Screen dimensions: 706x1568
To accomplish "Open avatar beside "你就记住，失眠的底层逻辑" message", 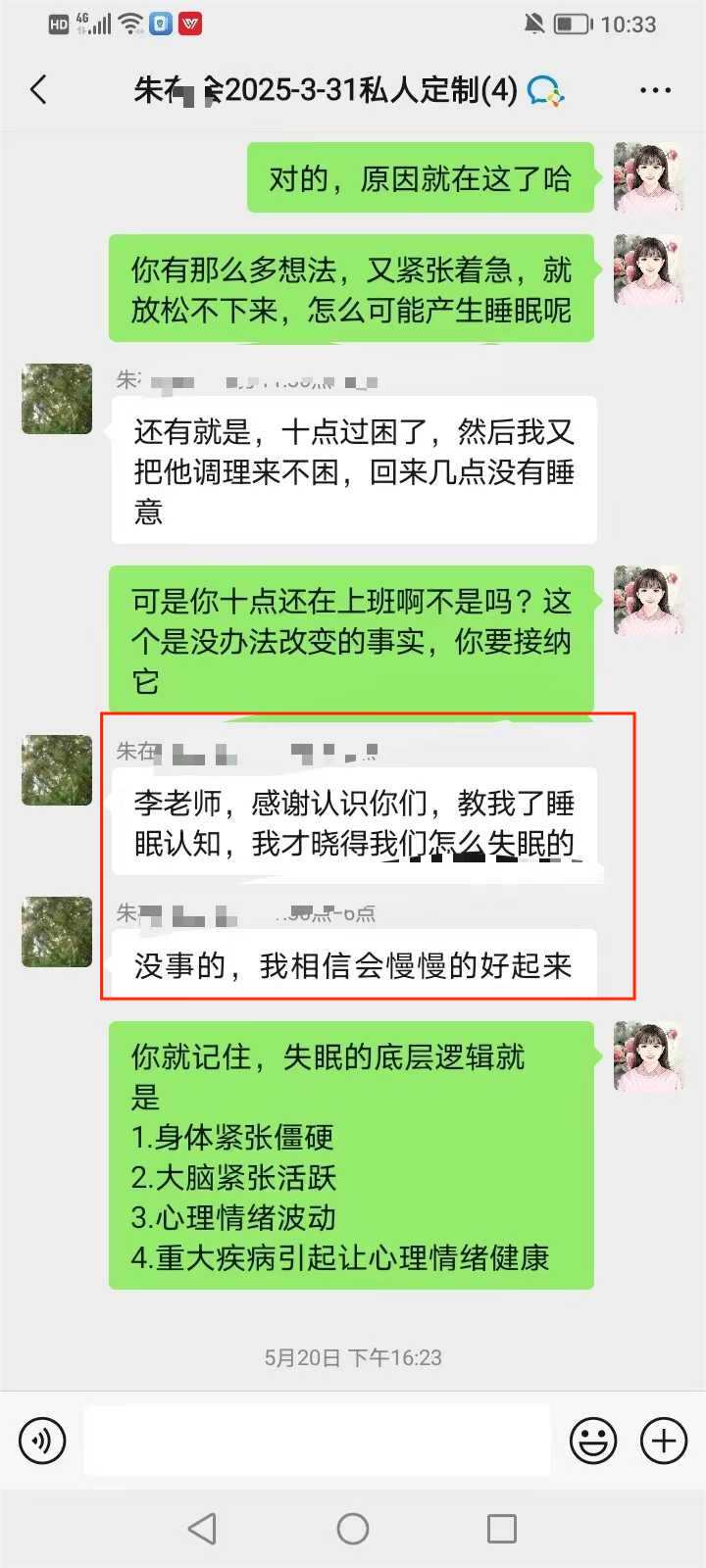I will click(648, 1056).
